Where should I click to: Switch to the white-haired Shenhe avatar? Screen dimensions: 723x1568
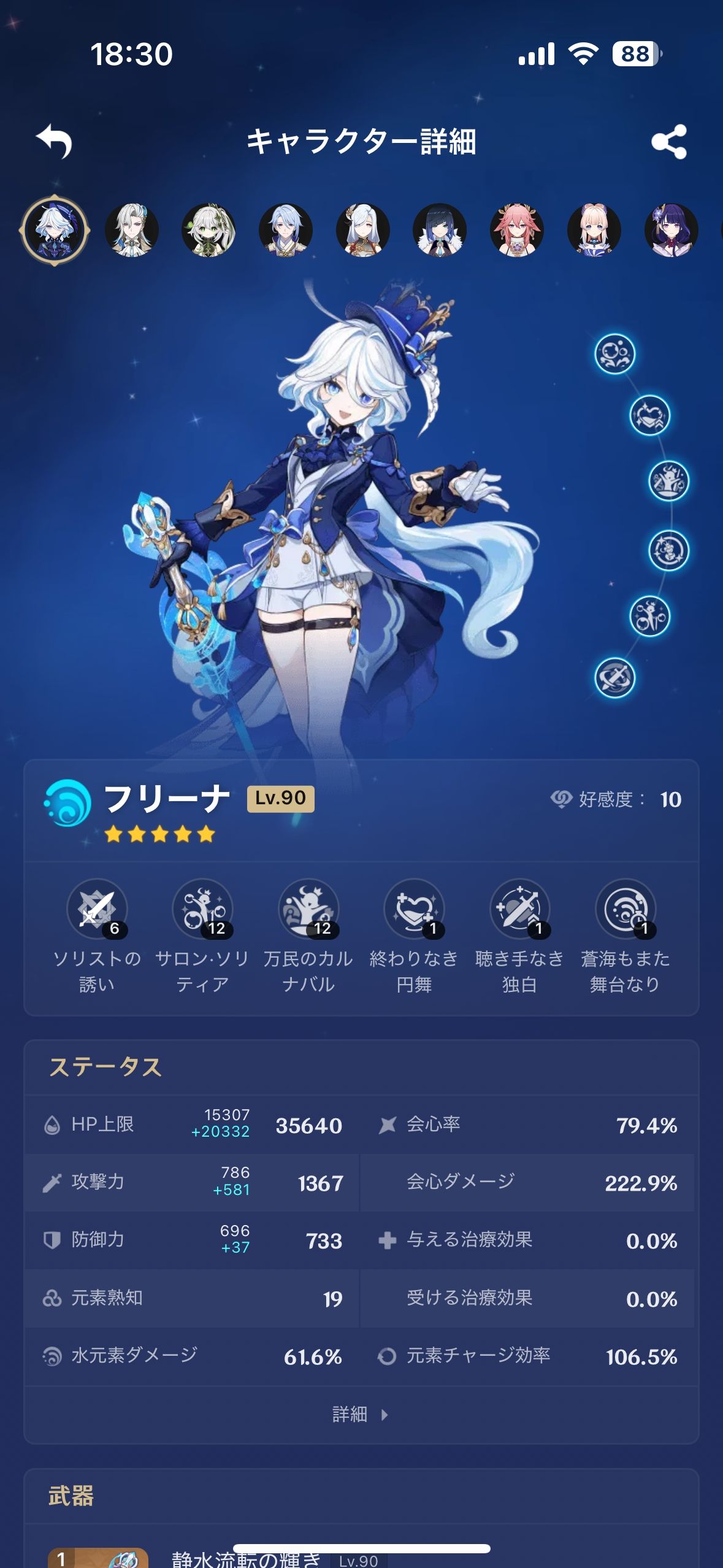pyautogui.click(x=362, y=230)
